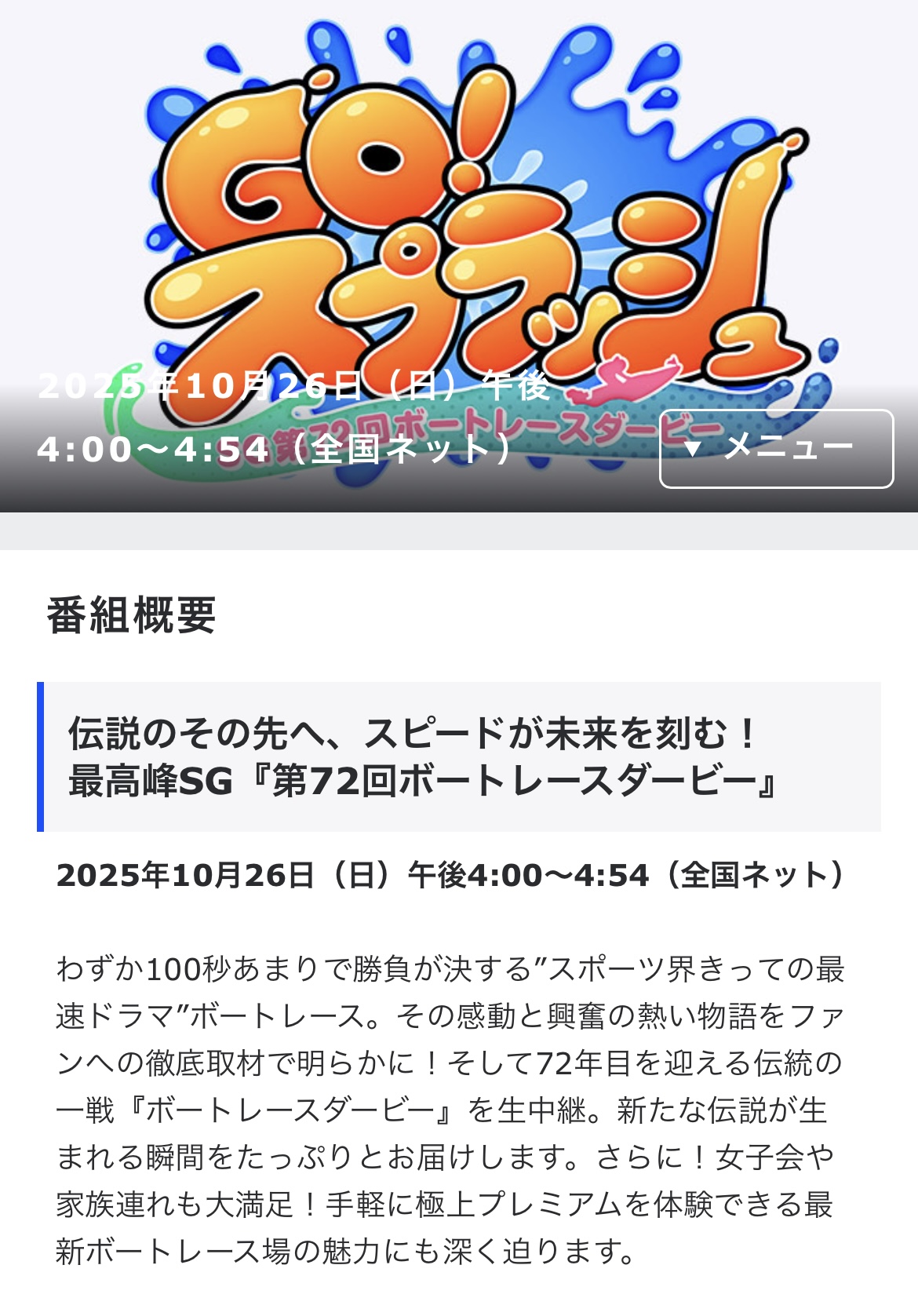The width and height of the screenshot is (918, 1316).
Task: Expand the メニュー dropdown button
Action: [x=775, y=449]
